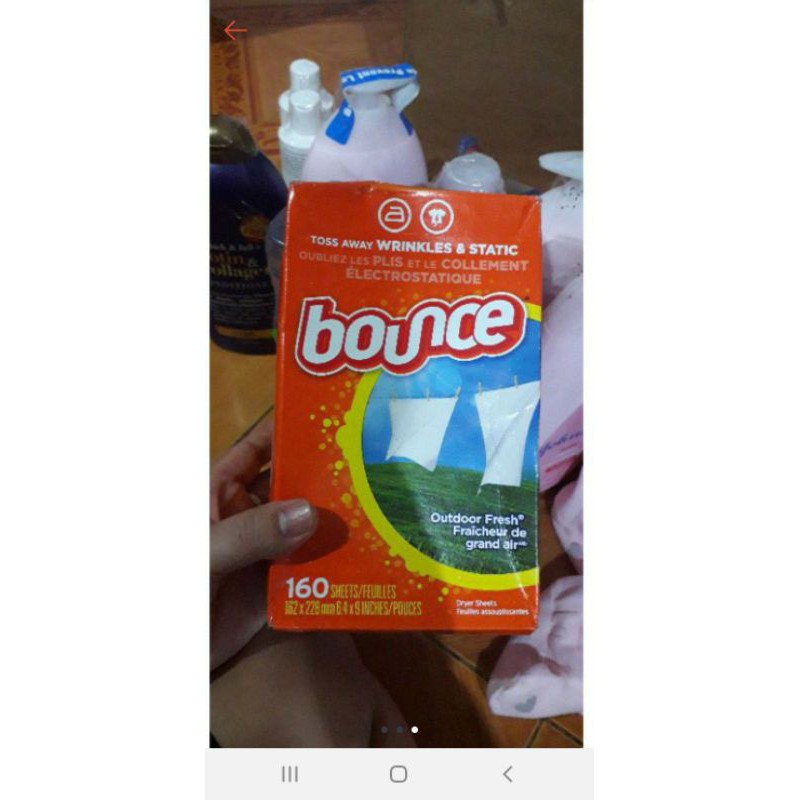The width and height of the screenshot is (800, 800).
Task: Tap the image page indicator dots
Action: [399, 729]
